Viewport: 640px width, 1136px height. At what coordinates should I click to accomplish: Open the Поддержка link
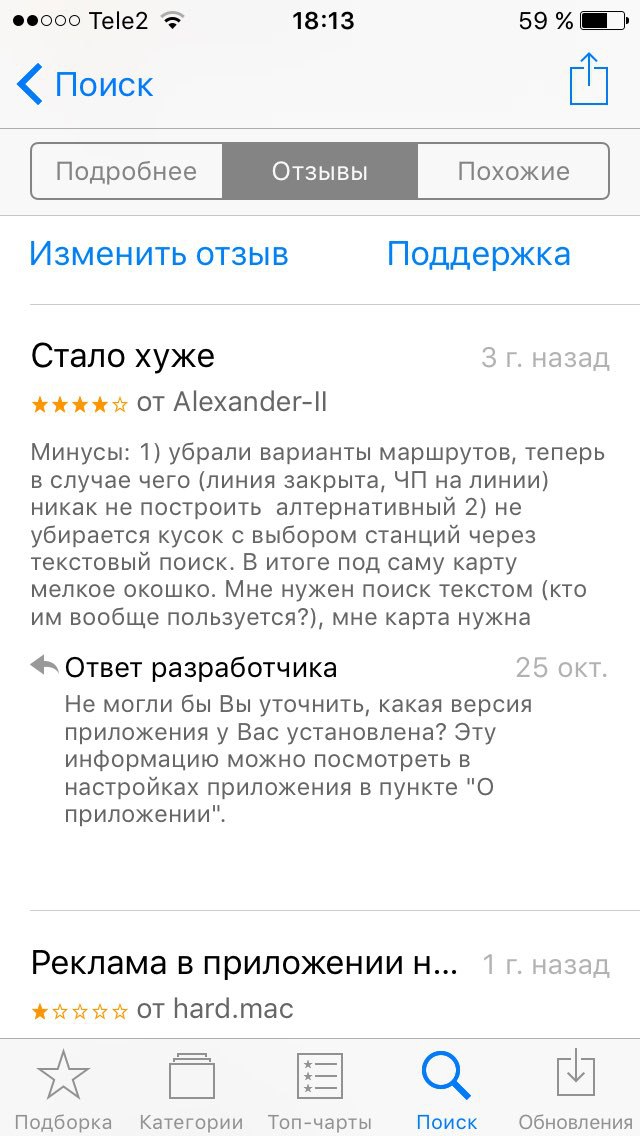tap(478, 254)
